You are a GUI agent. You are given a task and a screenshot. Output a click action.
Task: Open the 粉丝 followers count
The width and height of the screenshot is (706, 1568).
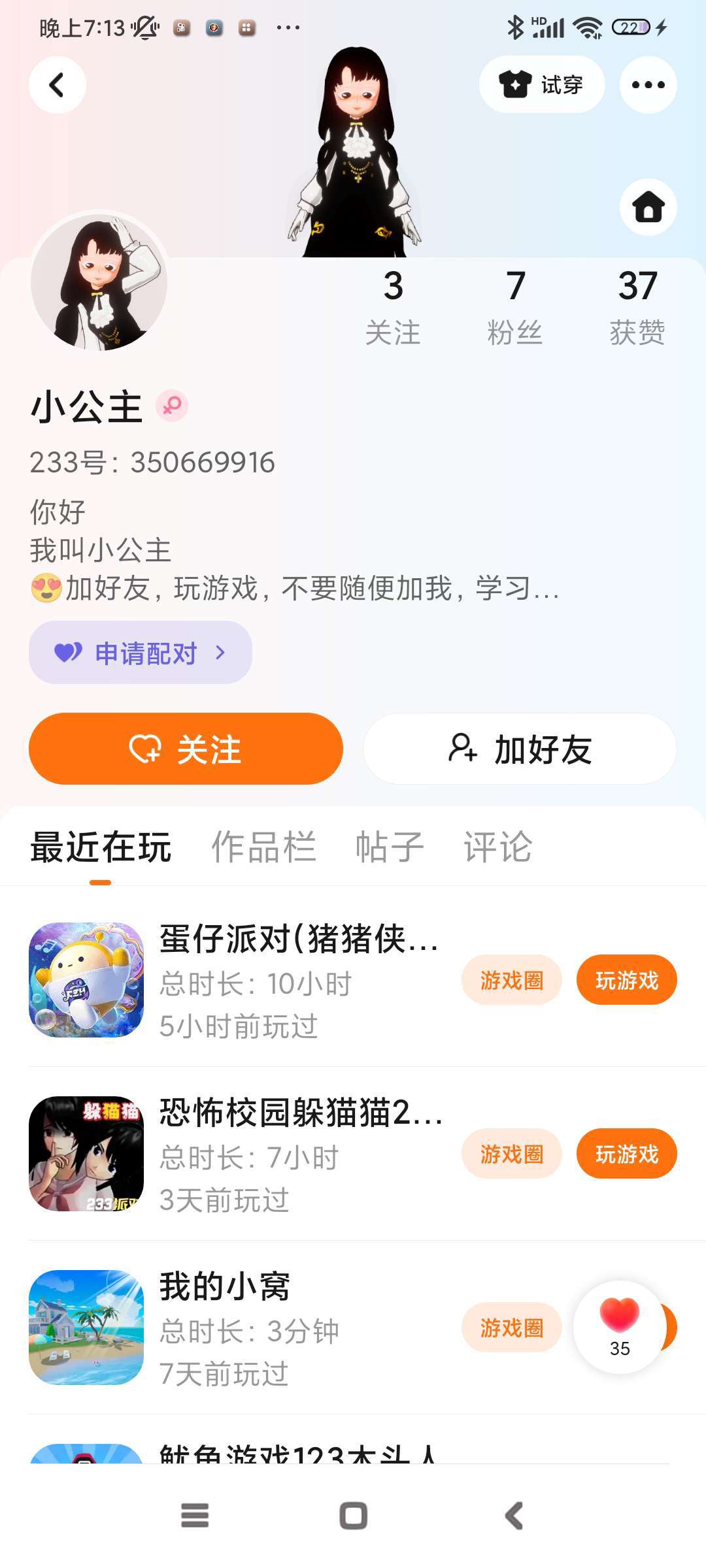pos(515,306)
